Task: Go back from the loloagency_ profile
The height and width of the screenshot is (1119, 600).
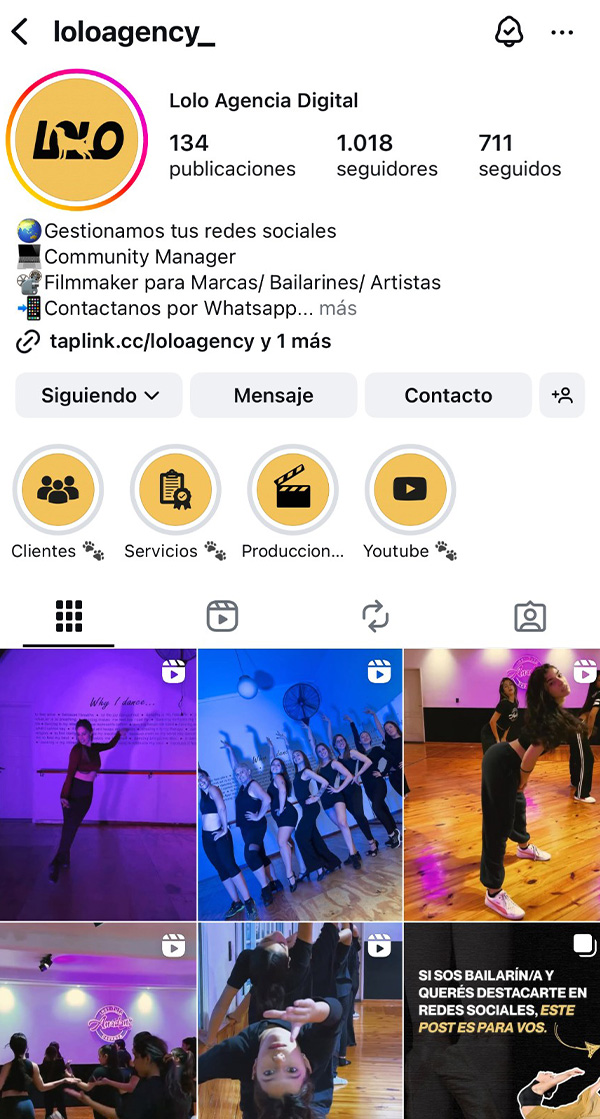Action: pos(20,32)
